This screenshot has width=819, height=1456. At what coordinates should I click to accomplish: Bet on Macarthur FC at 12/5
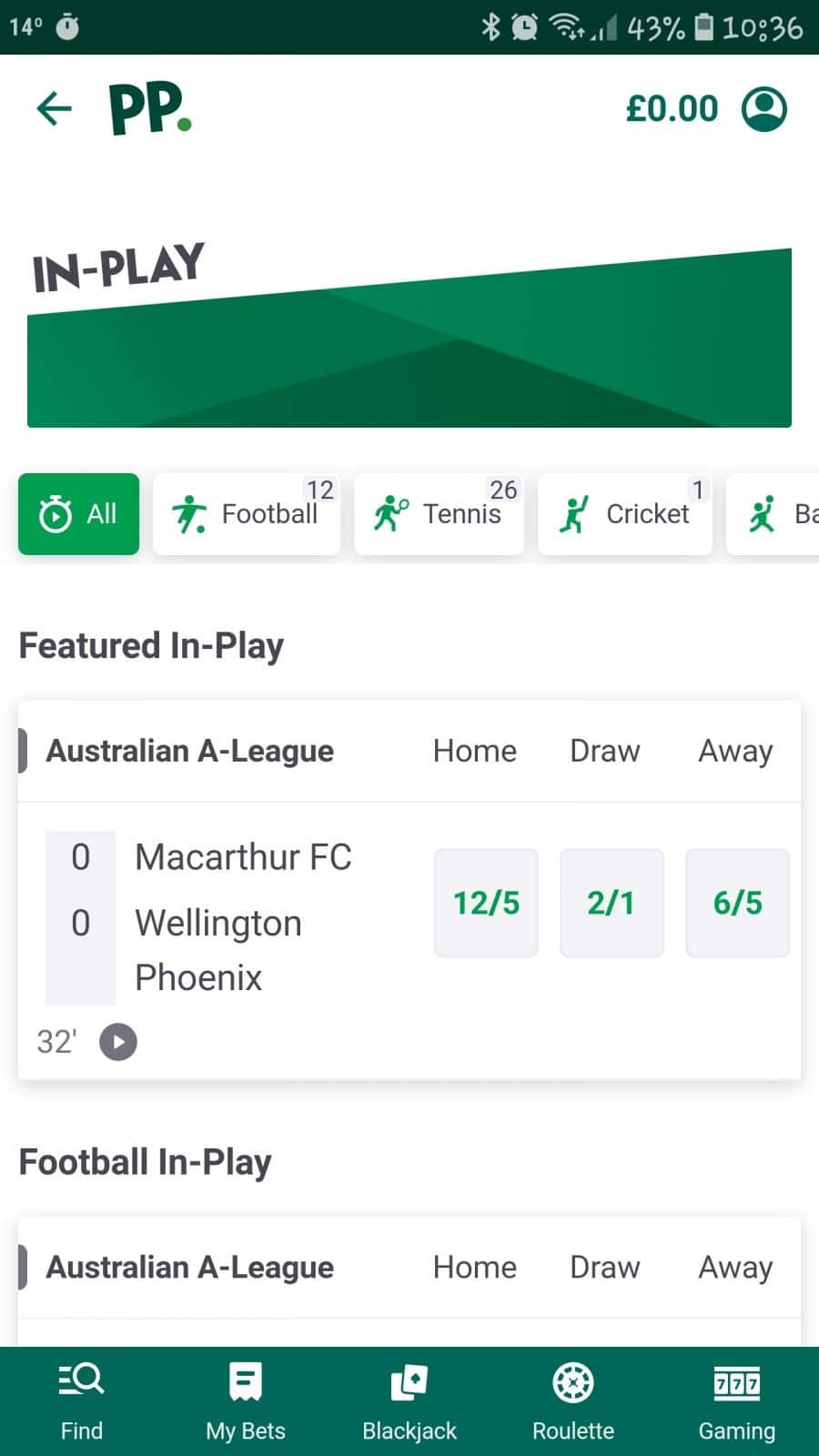pyautogui.click(x=486, y=903)
